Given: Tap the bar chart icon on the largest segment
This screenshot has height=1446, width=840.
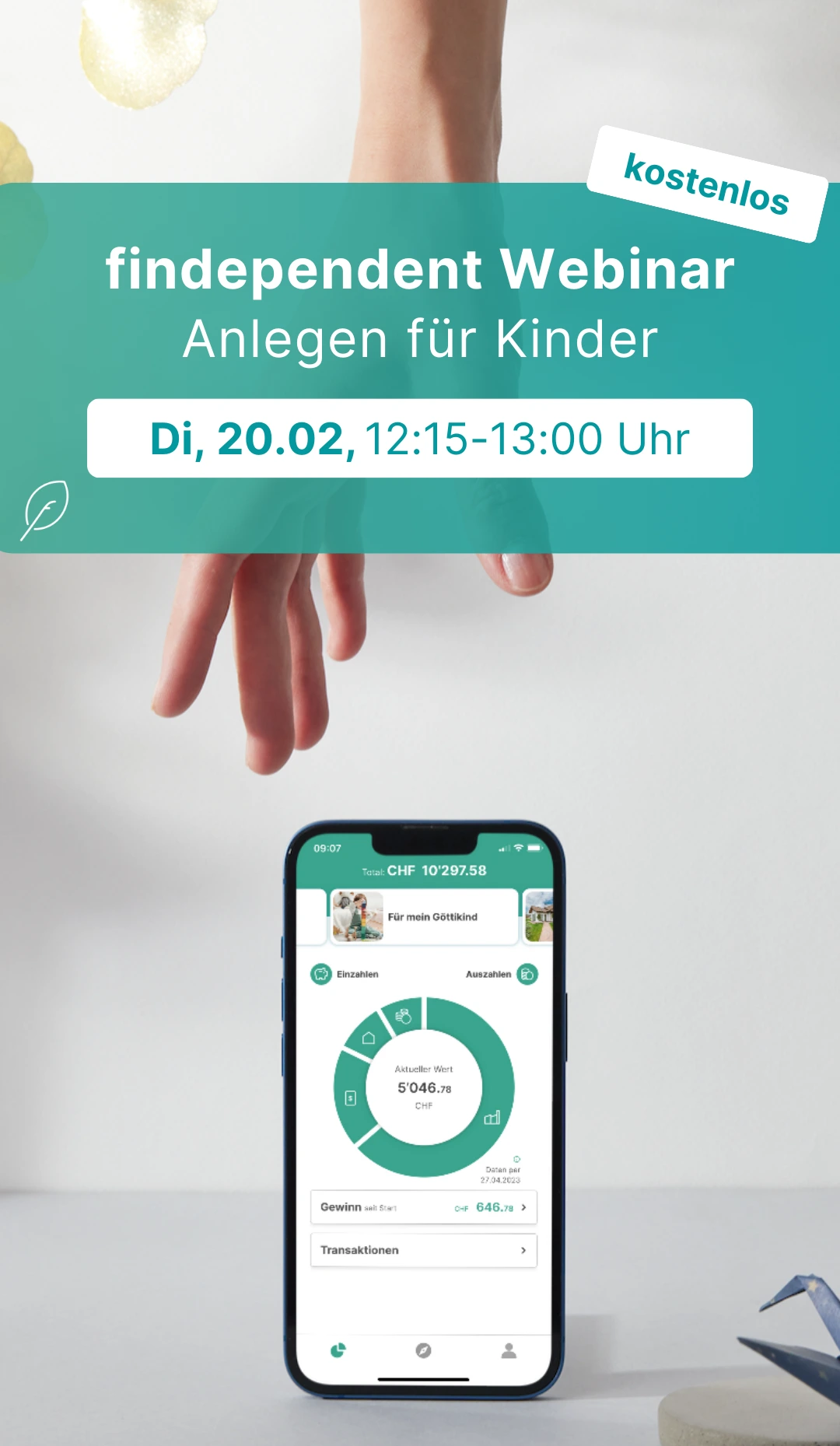Looking at the screenshot, I should 492,1119.
